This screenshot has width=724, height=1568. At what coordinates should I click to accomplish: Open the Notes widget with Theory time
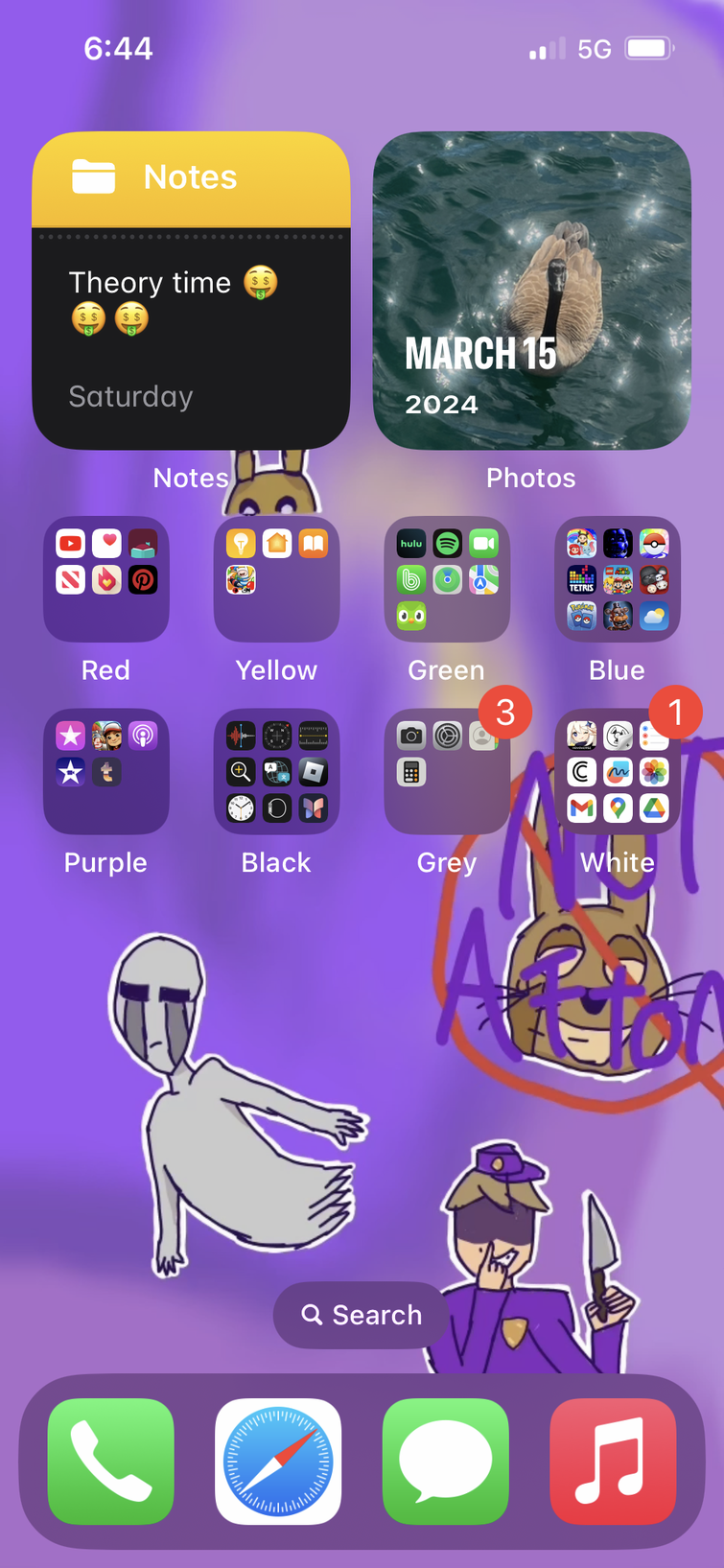click(x=191, y=290)
